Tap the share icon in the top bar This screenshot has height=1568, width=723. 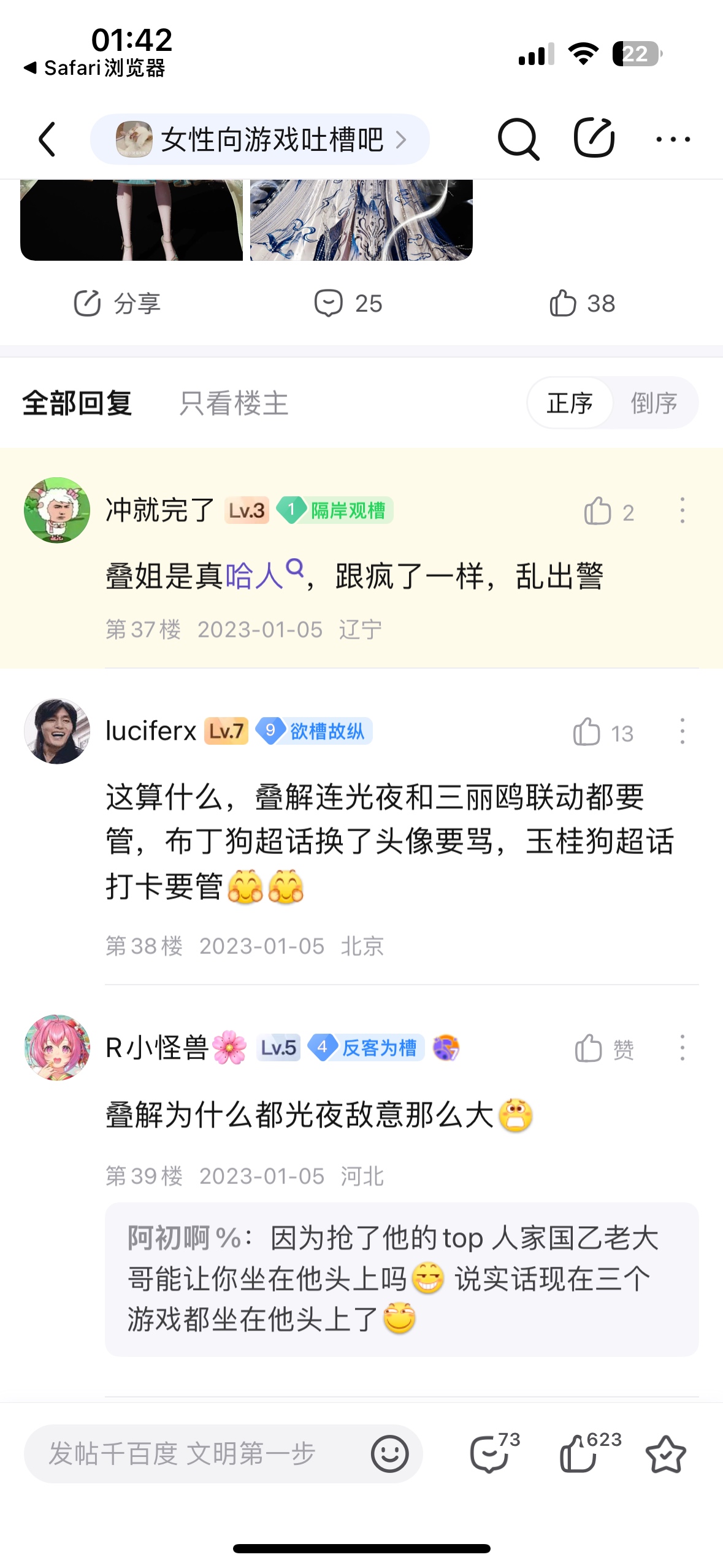(x=594, y=138)
